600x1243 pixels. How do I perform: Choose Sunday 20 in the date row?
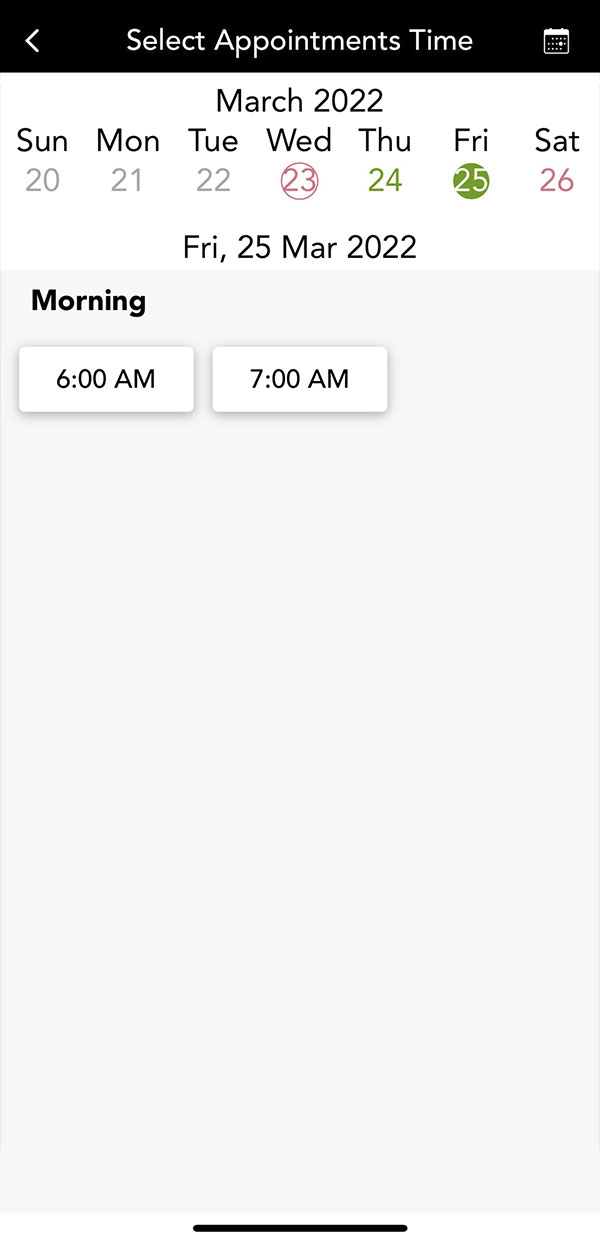[42, 180]
